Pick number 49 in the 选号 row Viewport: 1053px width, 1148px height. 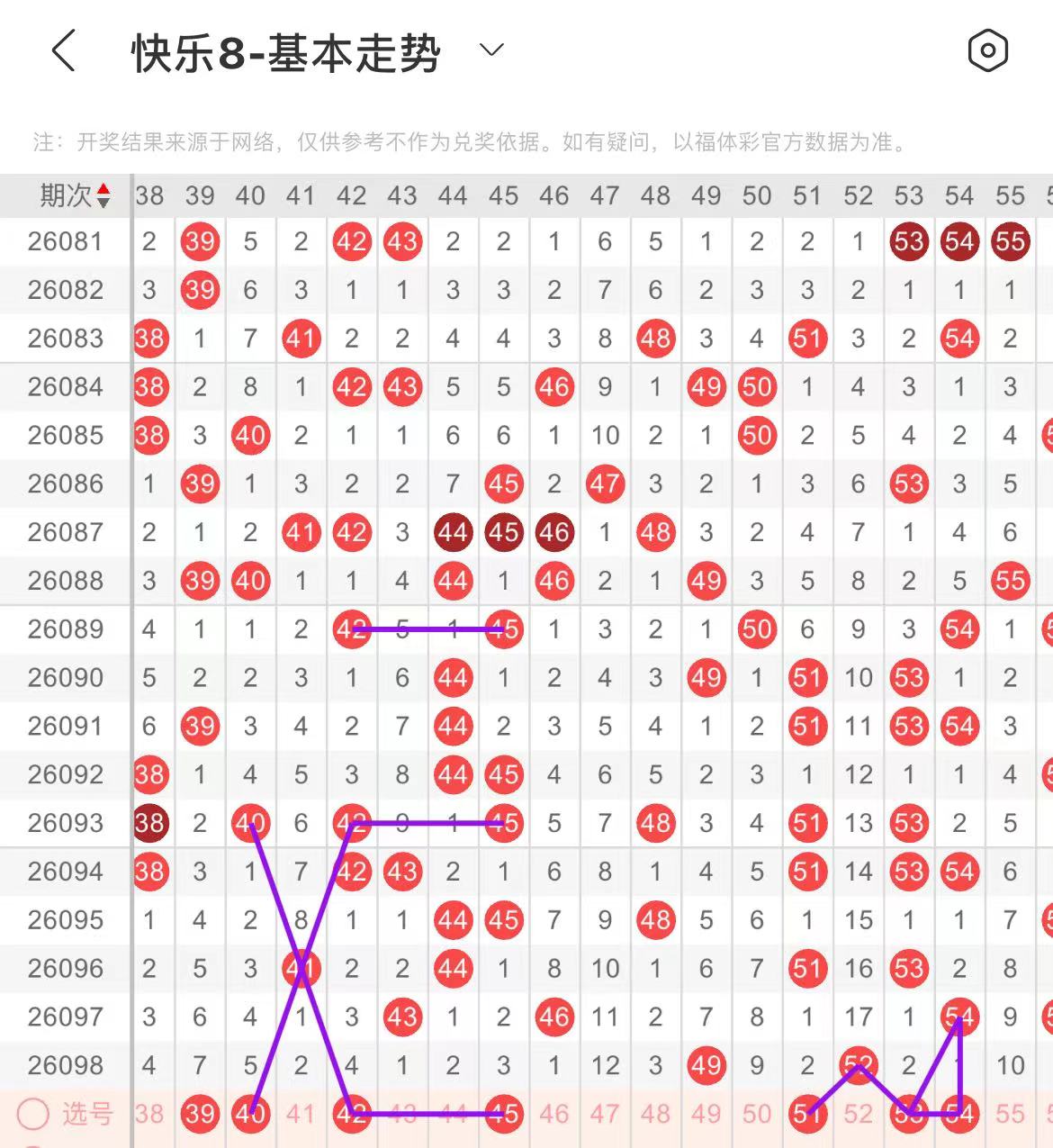click(x=706, y=1114)
